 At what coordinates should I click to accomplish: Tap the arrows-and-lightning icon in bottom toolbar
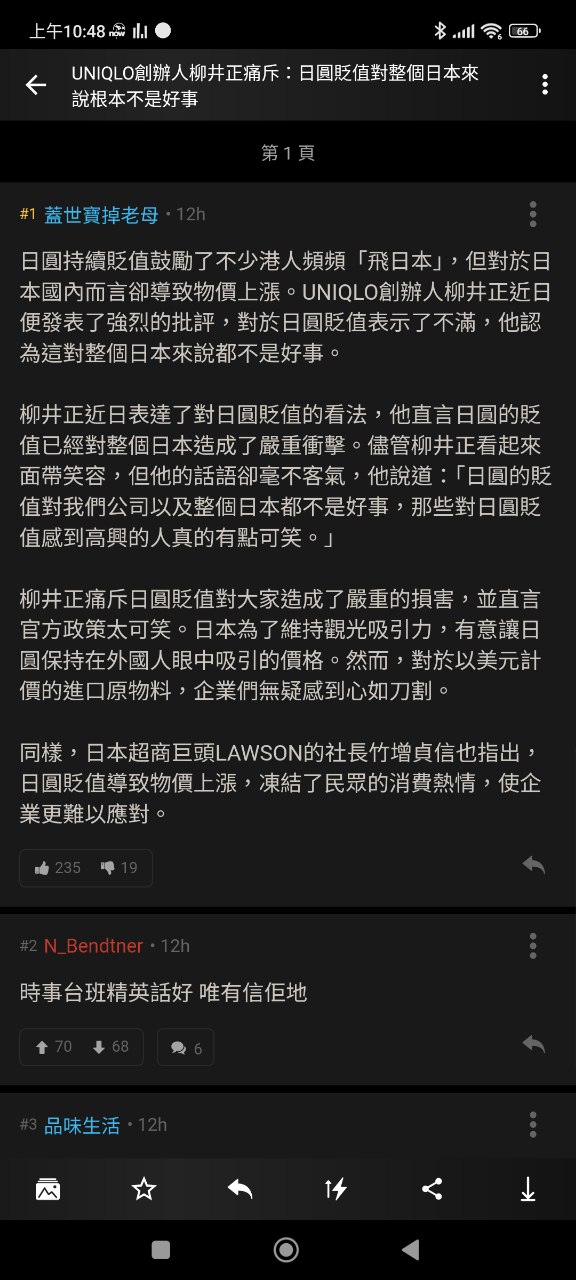[336, 1189]
